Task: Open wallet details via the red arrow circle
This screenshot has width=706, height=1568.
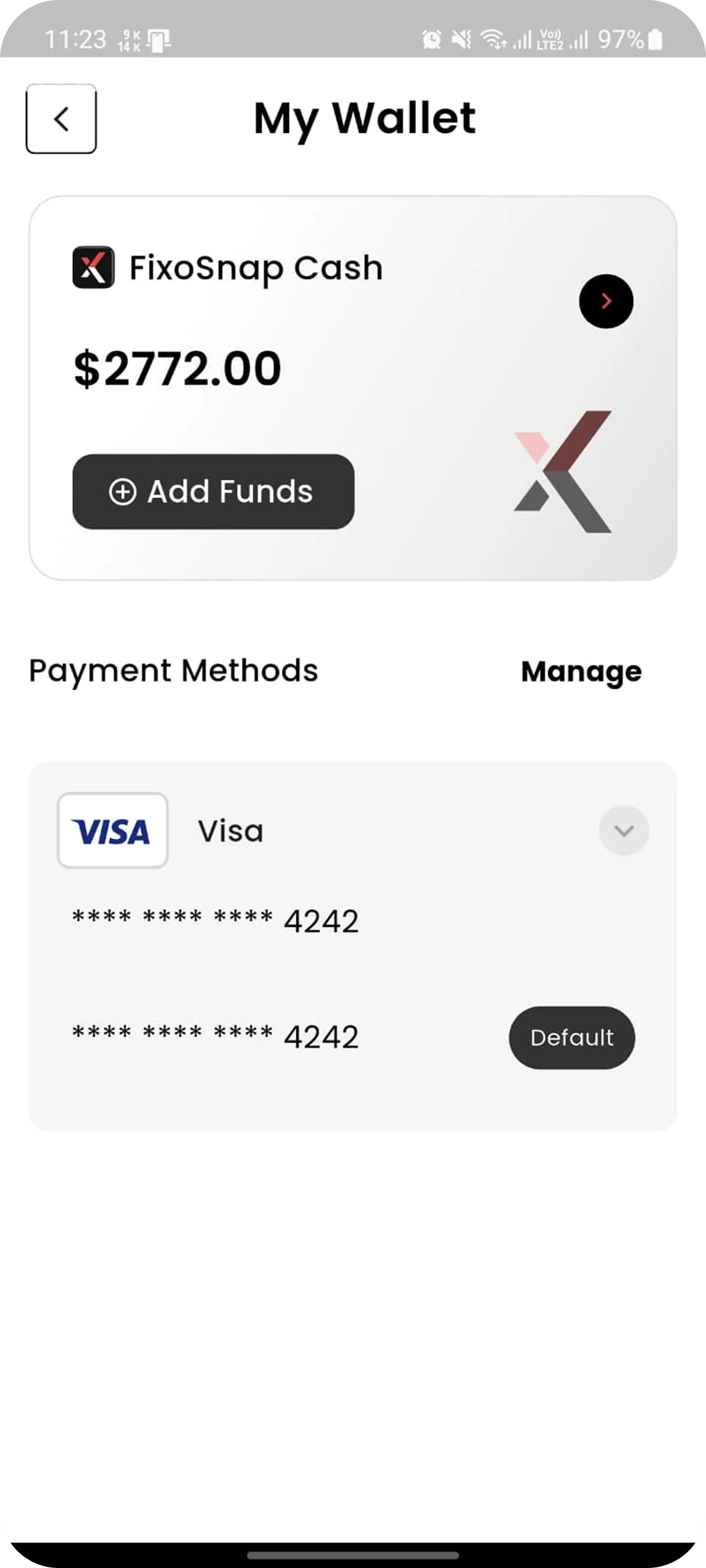Action: tap(606, 301)
